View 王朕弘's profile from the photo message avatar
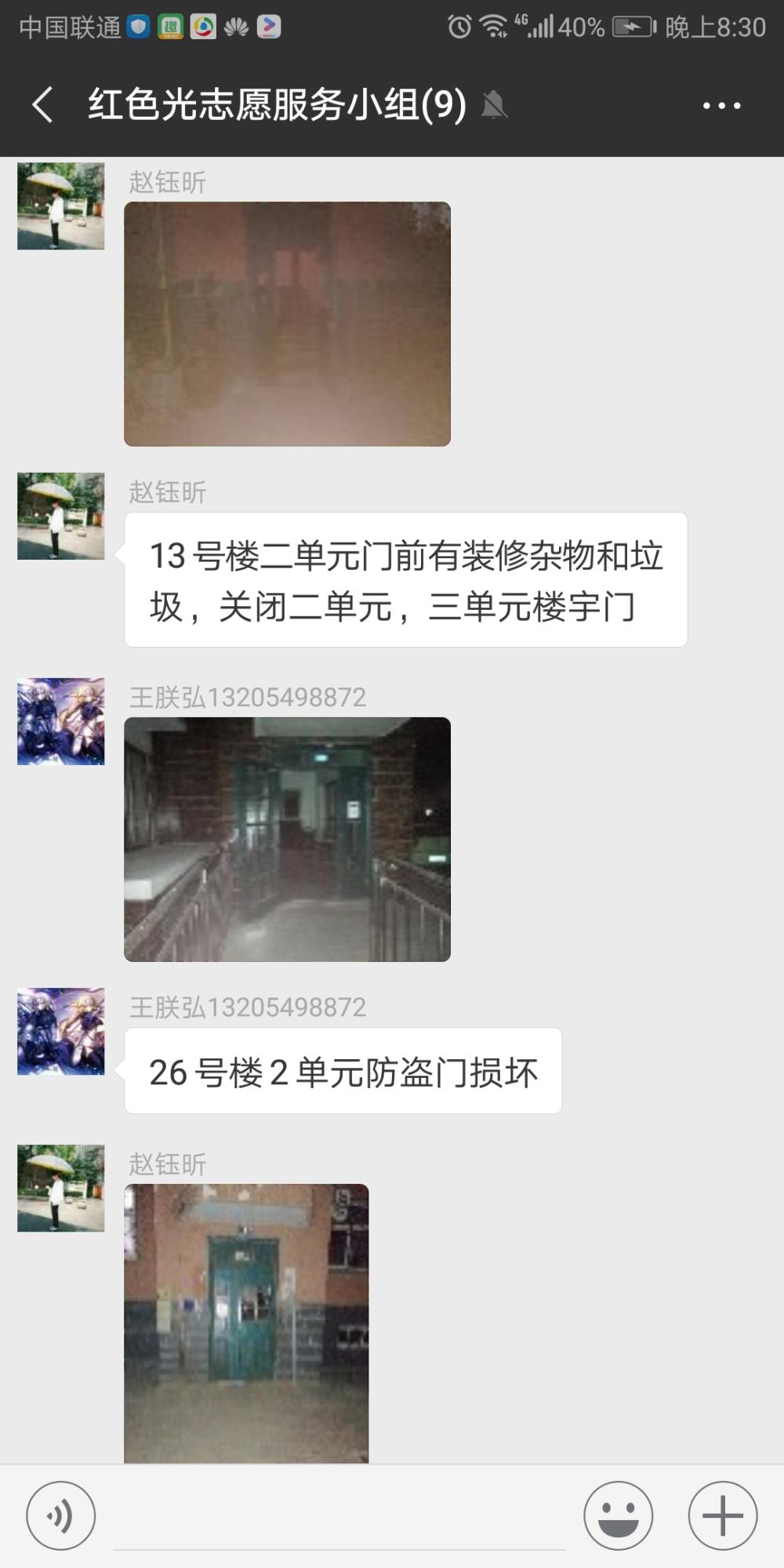784x1568 pixels. (61, 721)
